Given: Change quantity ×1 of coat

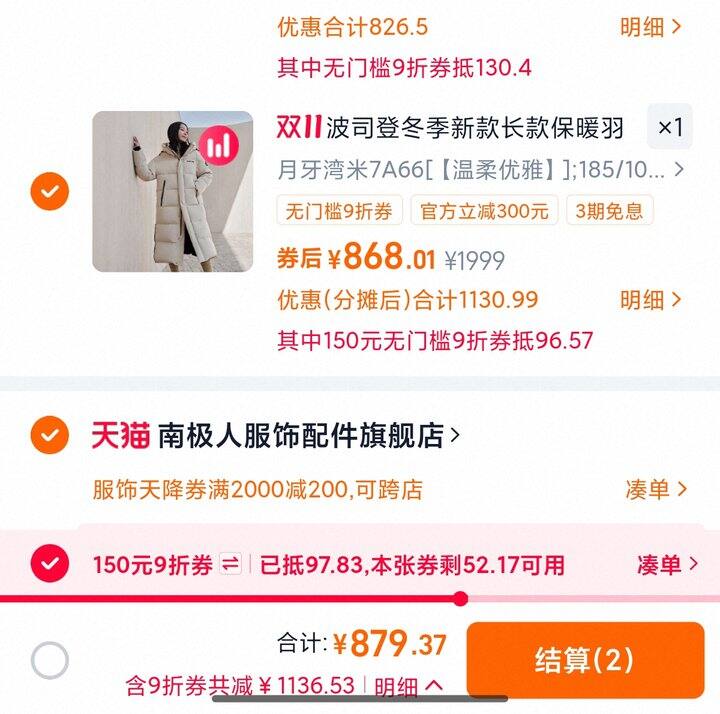Looking at the screenshot, I should coord(669,128).
